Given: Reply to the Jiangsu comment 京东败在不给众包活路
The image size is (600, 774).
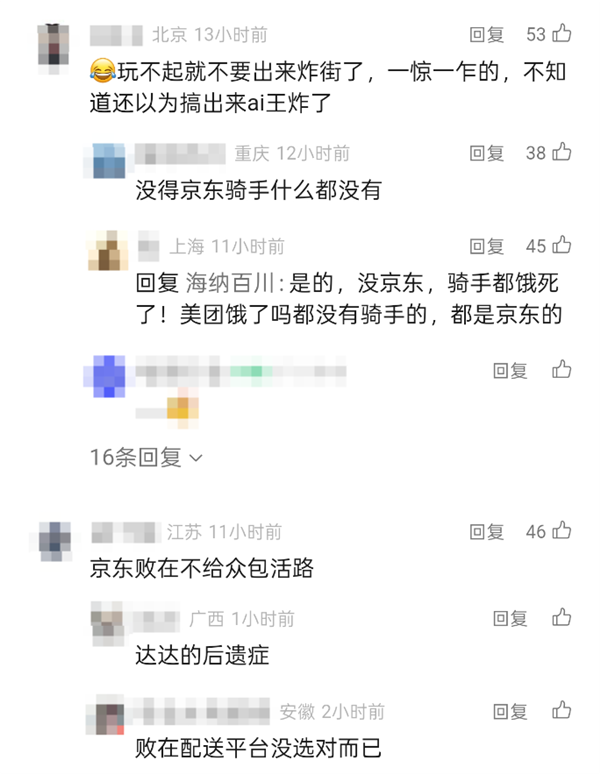Looking at the screenshot, I should [x=488, y=532].
